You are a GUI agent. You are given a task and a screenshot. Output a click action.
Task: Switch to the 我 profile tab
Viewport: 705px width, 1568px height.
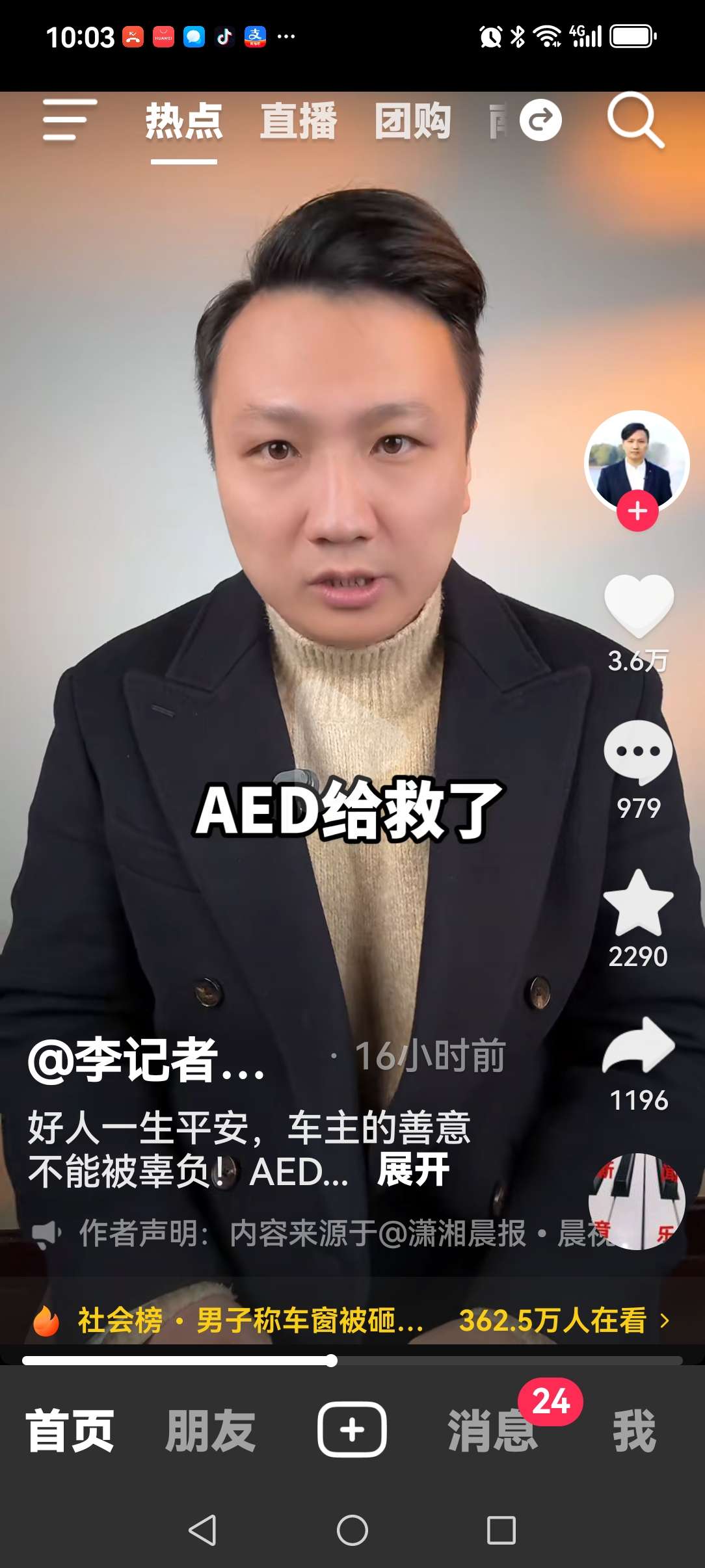pos(633,1431)
